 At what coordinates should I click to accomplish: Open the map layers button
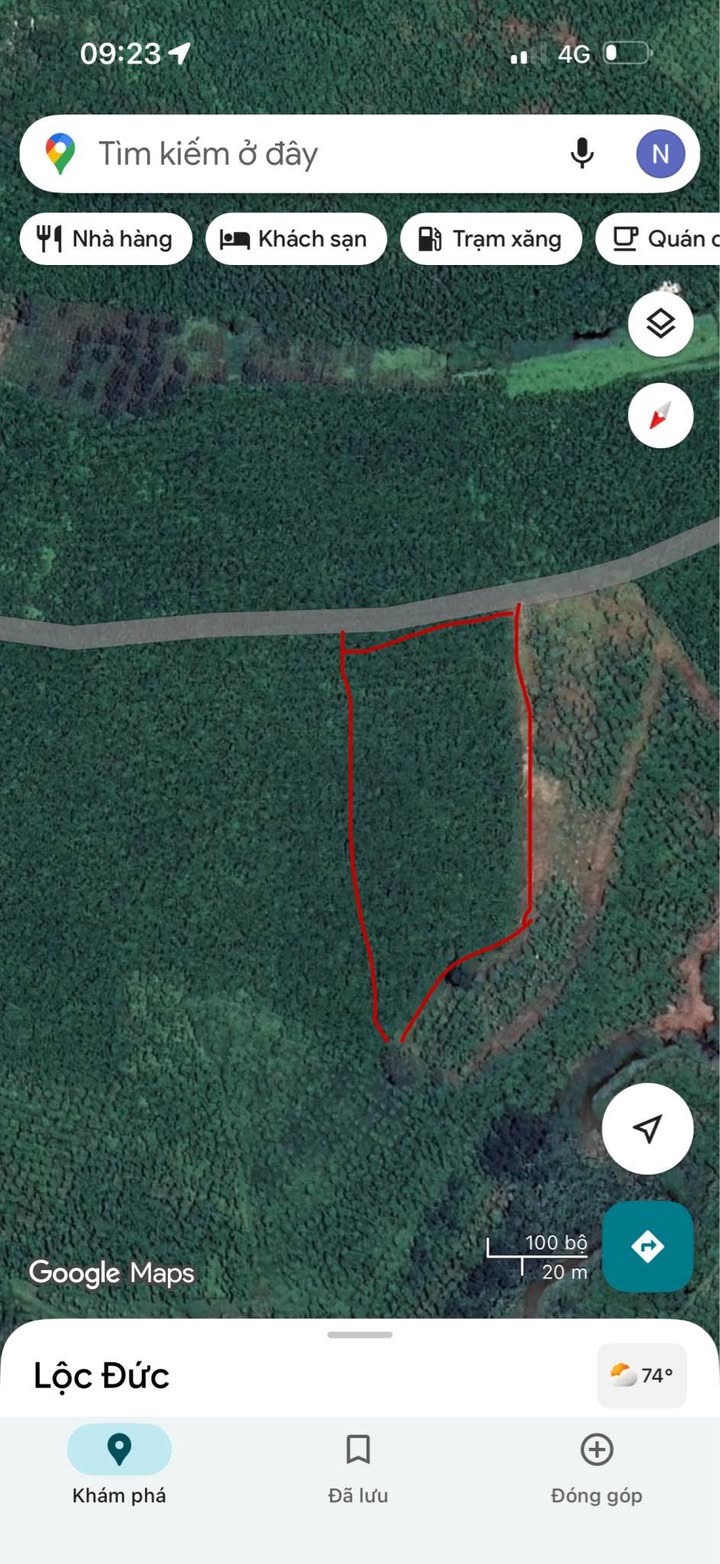(660, 324)
